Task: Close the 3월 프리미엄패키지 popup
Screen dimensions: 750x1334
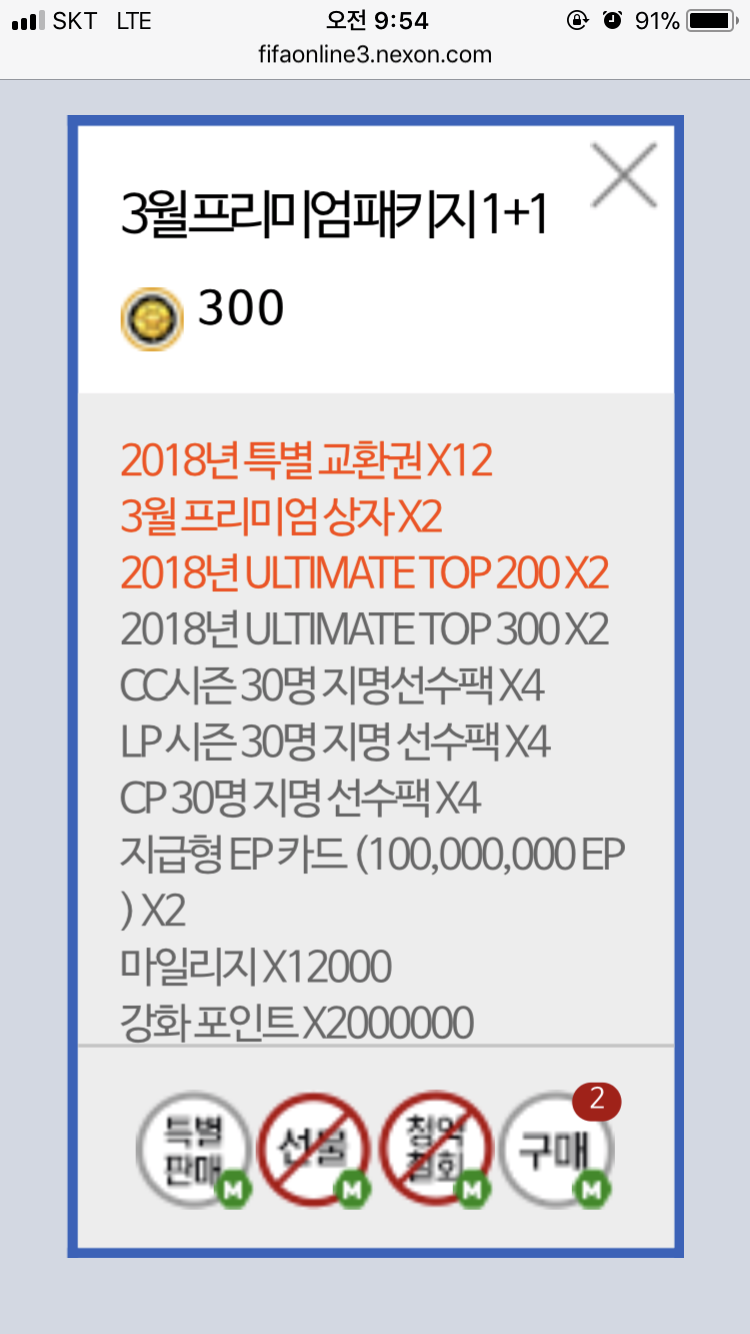Action: click(624, 175)
